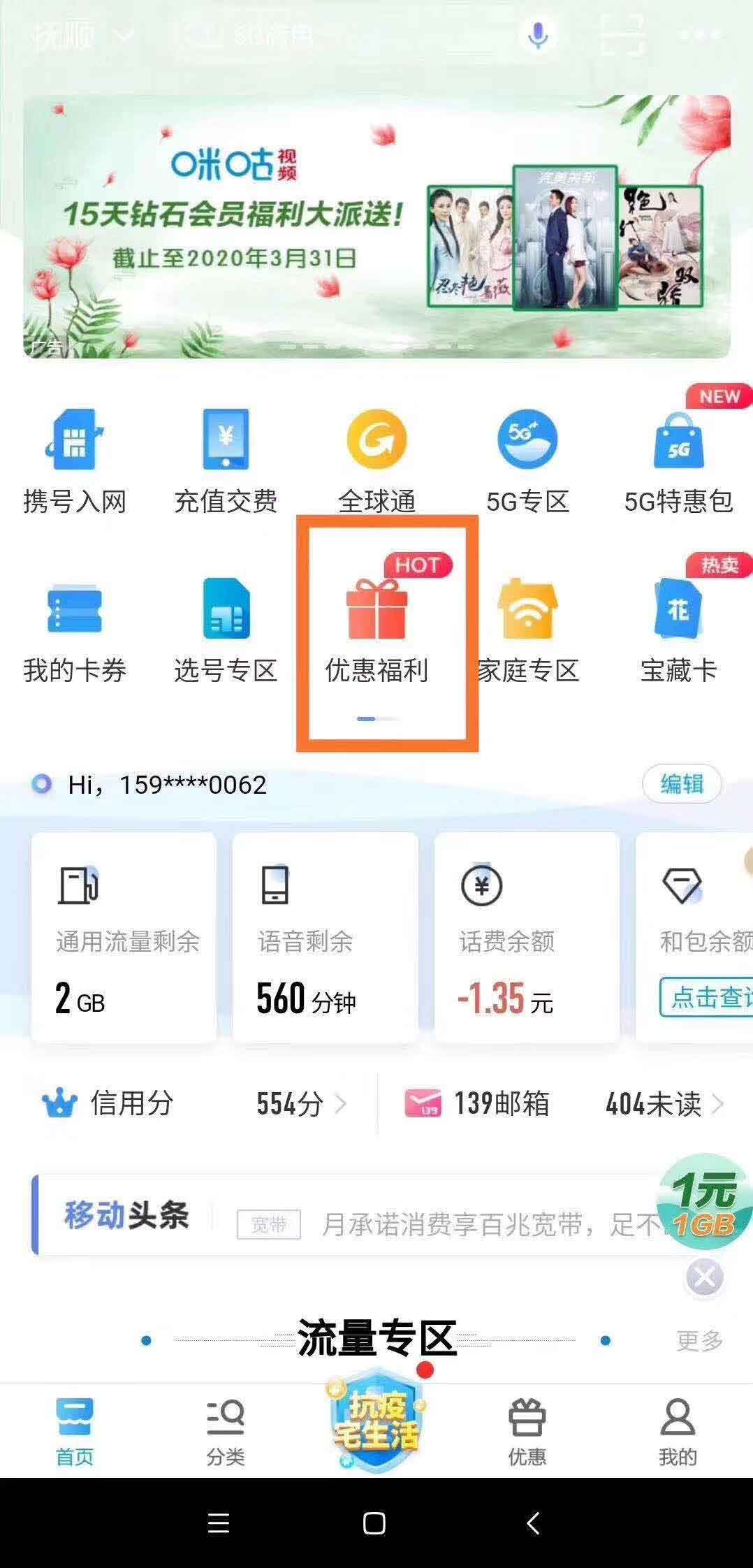
Task: Tap the 编辑 edit button
Action: tap(681, 784)
